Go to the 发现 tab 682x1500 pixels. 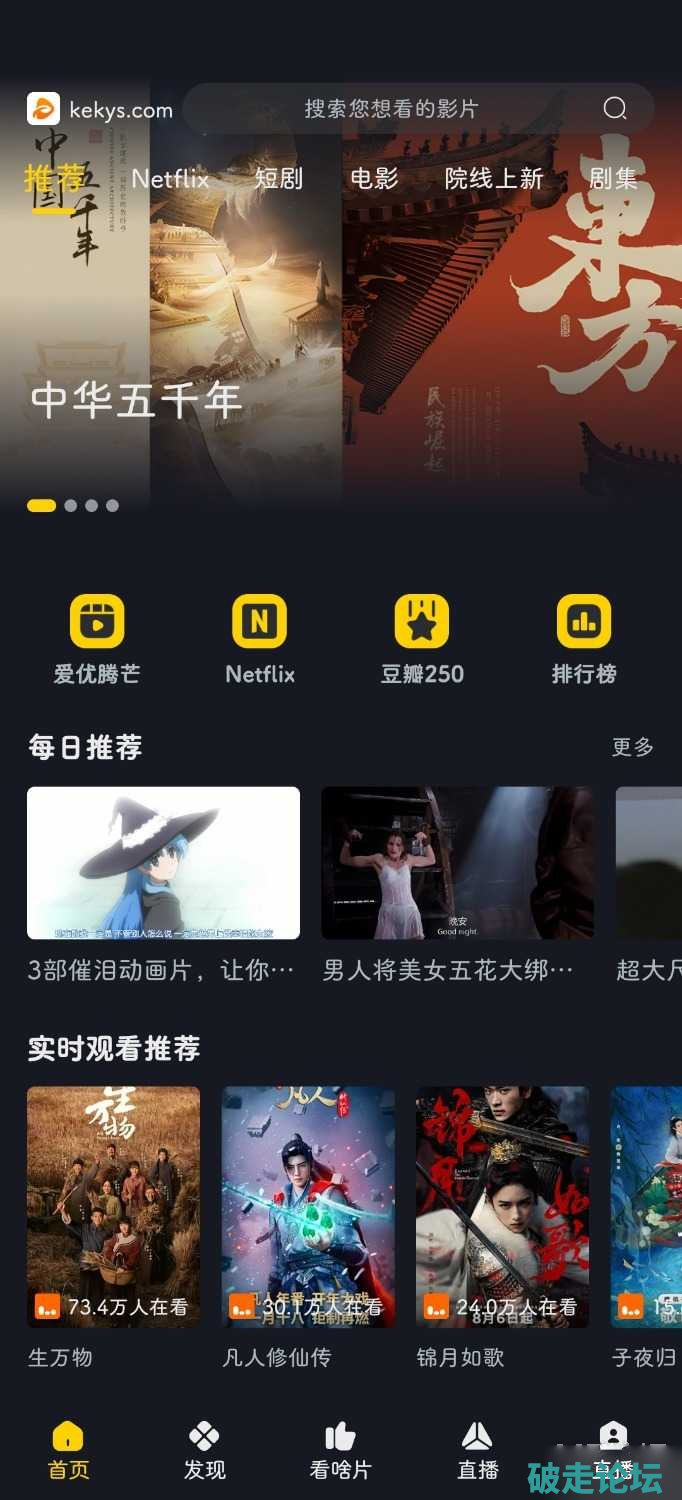point(204,1451)
